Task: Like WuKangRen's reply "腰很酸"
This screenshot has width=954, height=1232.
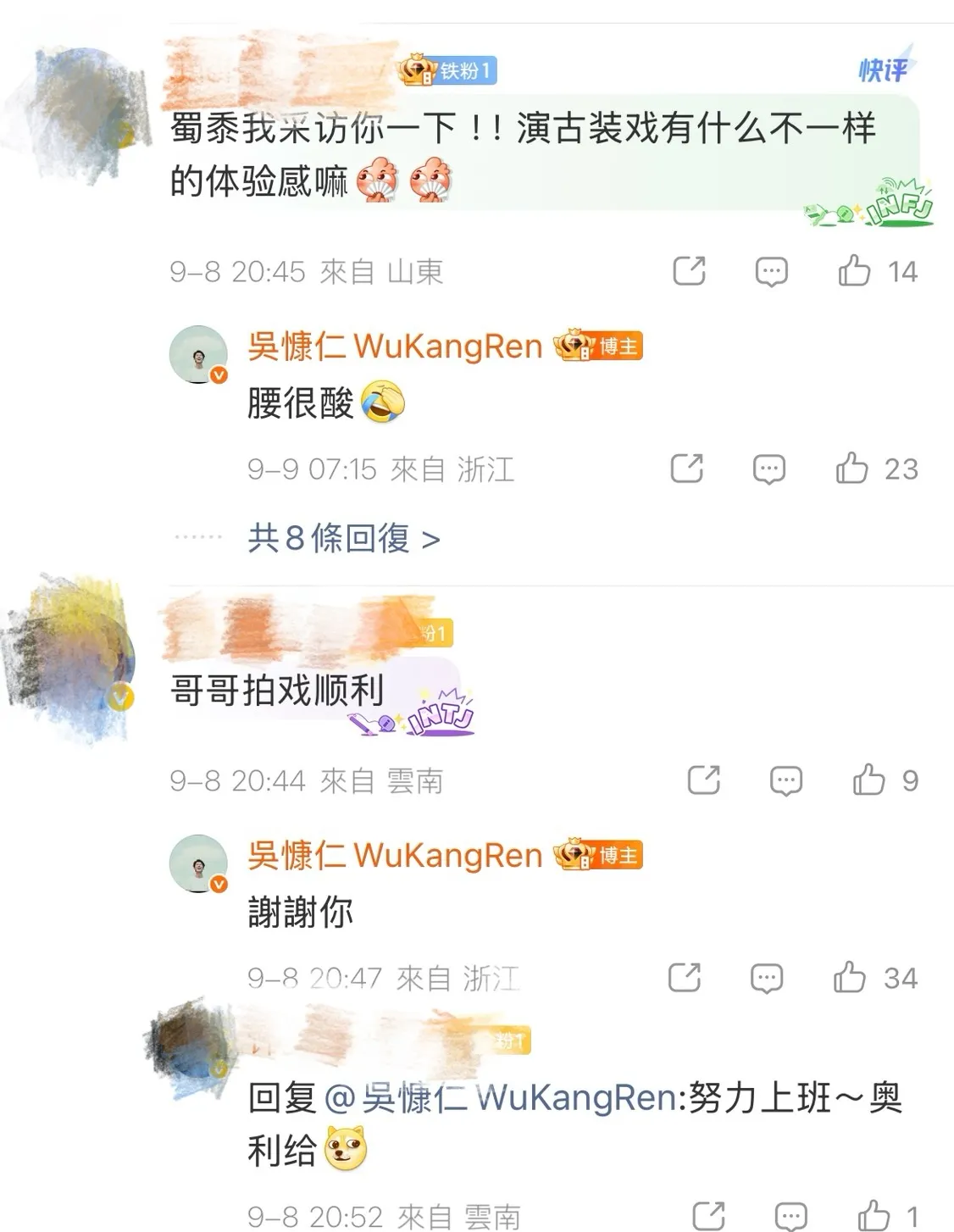Action: [x=851, y=469]
